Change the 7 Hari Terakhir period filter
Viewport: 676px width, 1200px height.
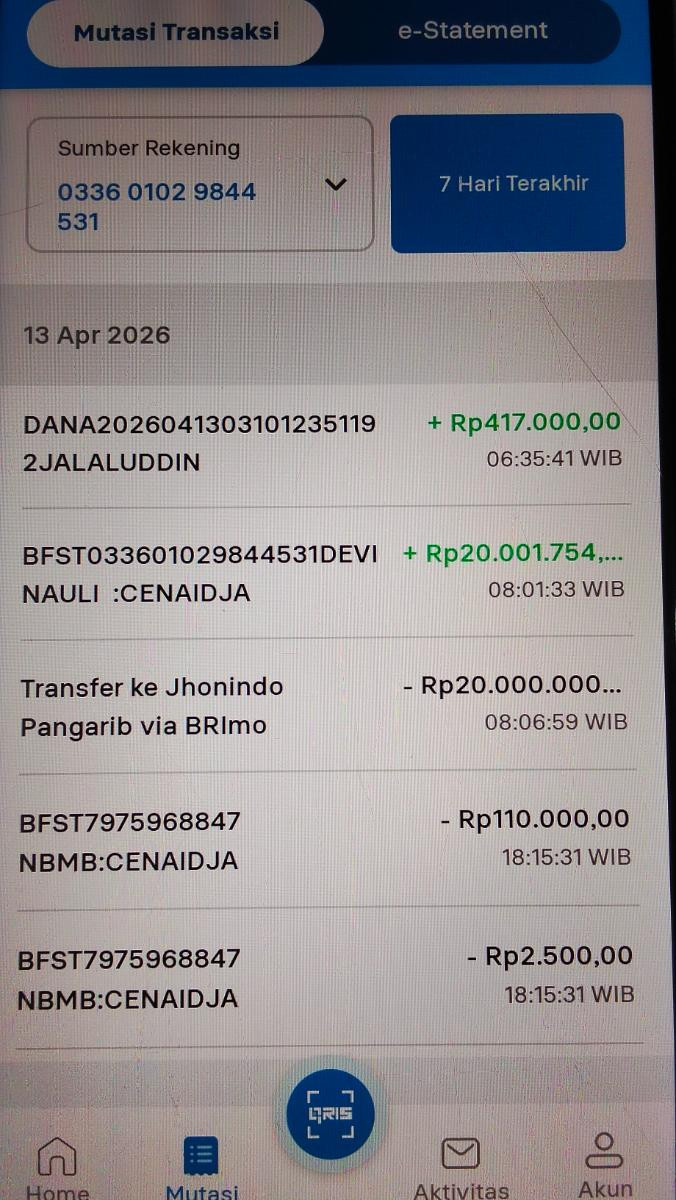coord(508,183)
